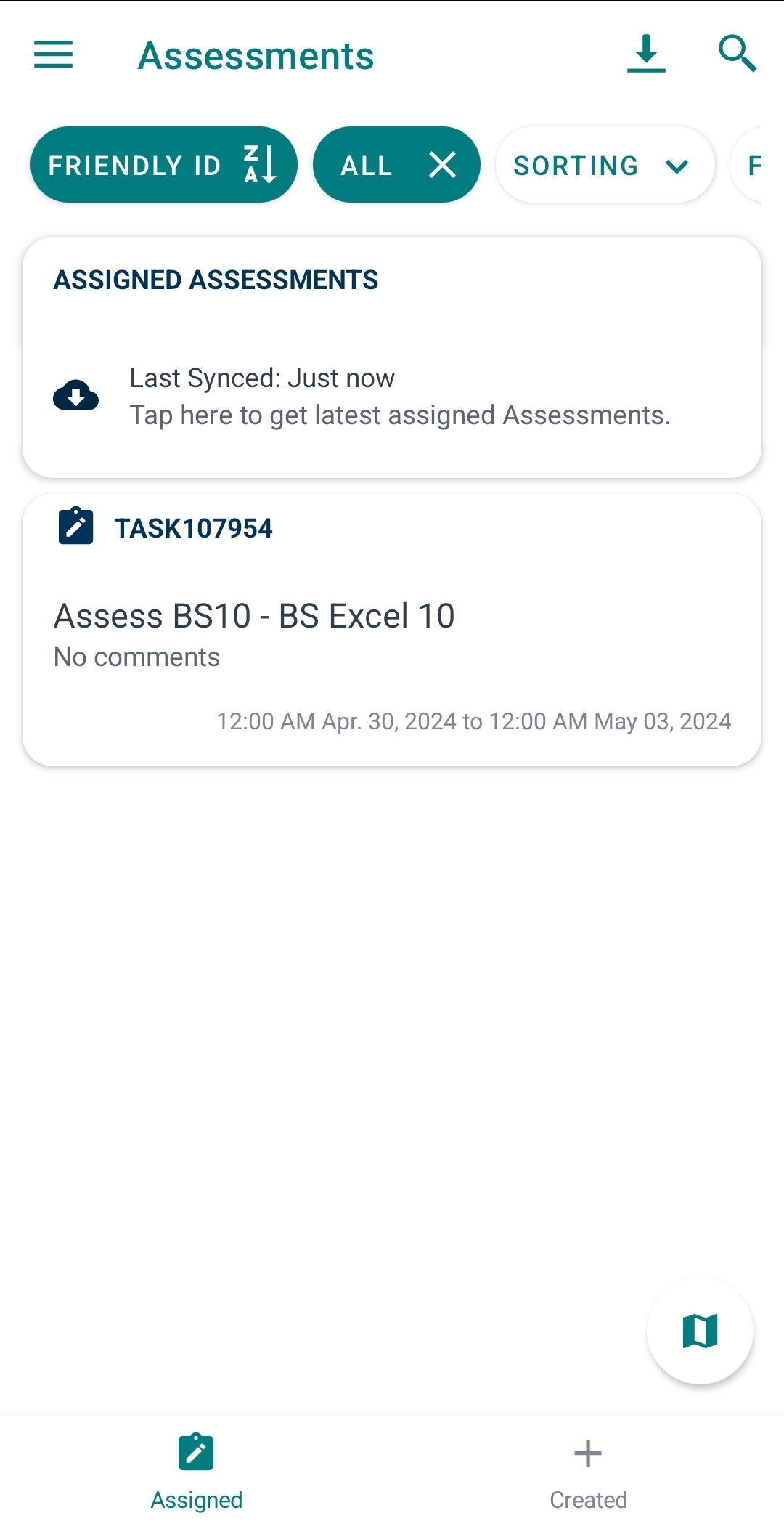Open assessment TASK107954 card
This screenshot has width=784, height=1537.
click(x=392, y=628)
